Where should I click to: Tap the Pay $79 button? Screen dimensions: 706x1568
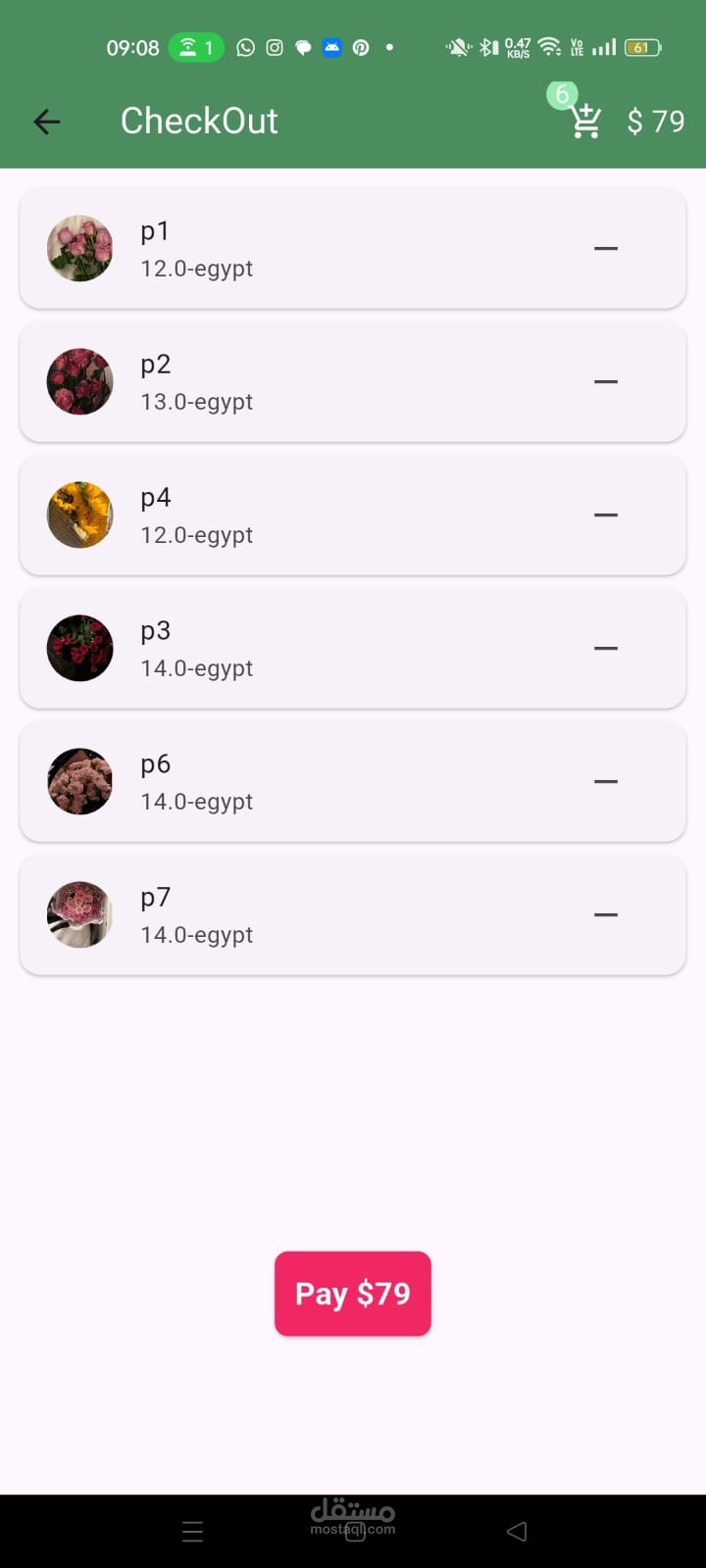[353, 1294]
